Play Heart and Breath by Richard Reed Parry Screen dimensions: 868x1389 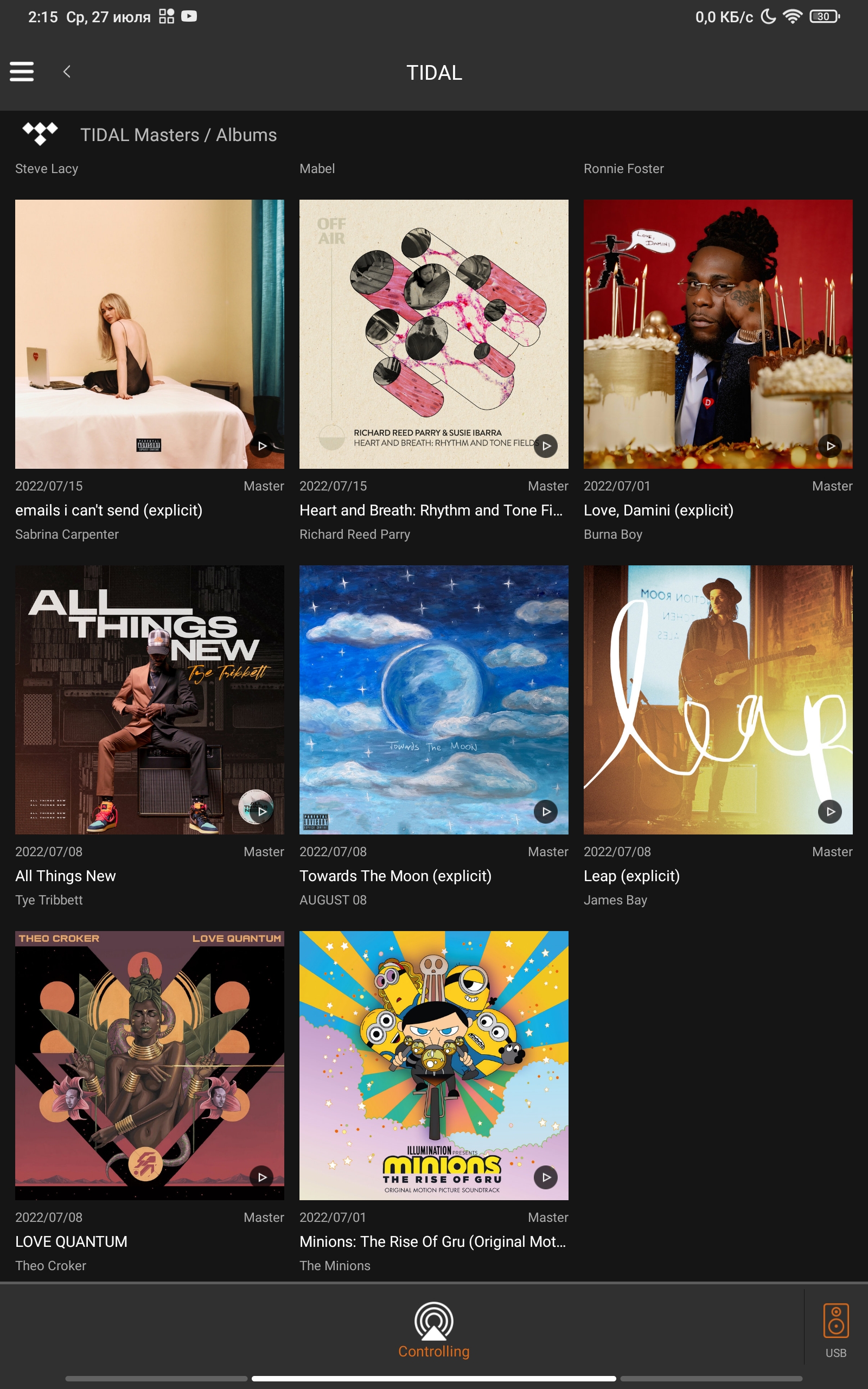(x=546, y=446)
